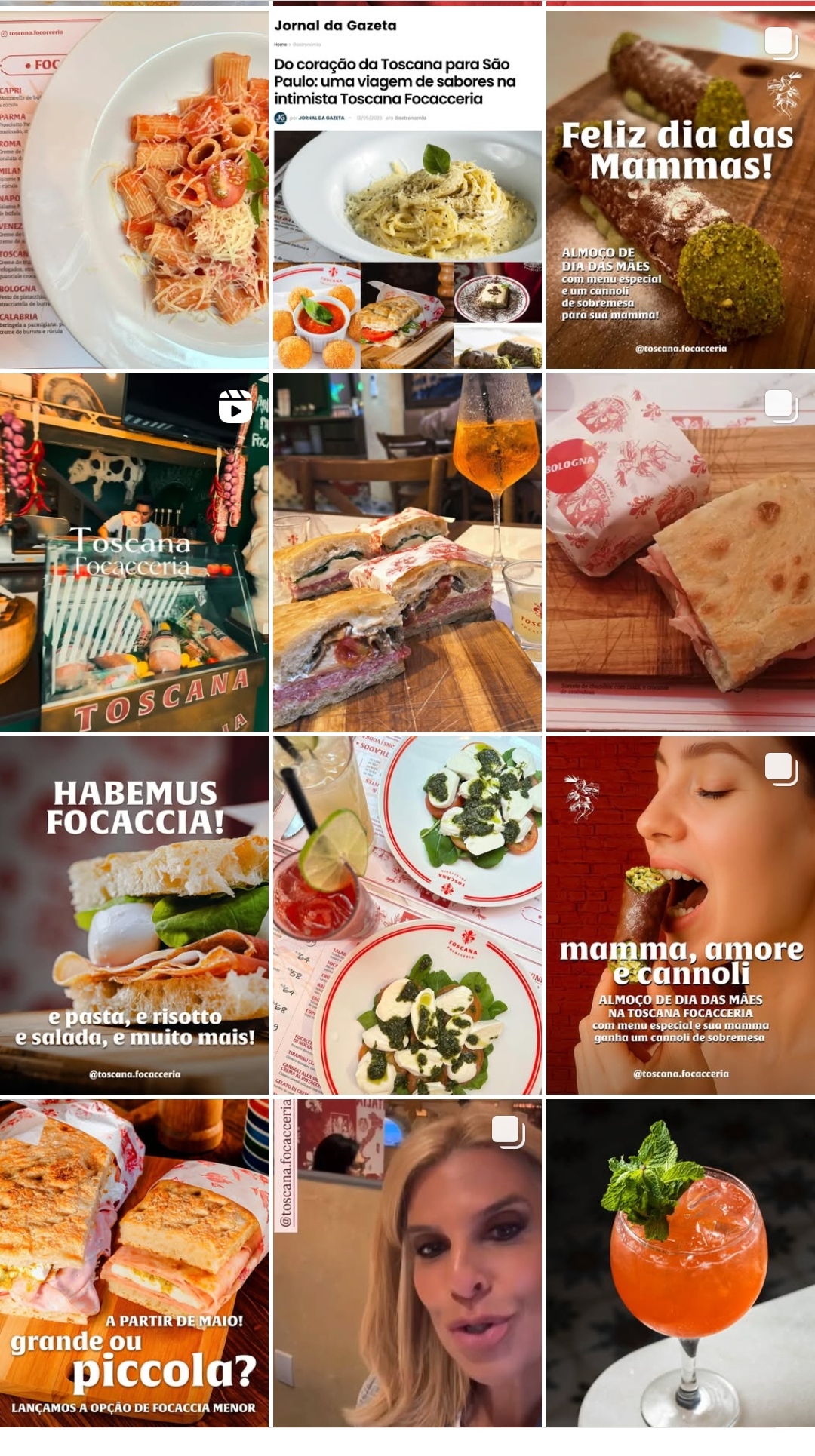Open the sandwiches with spritz glass post

pos(407,552)
